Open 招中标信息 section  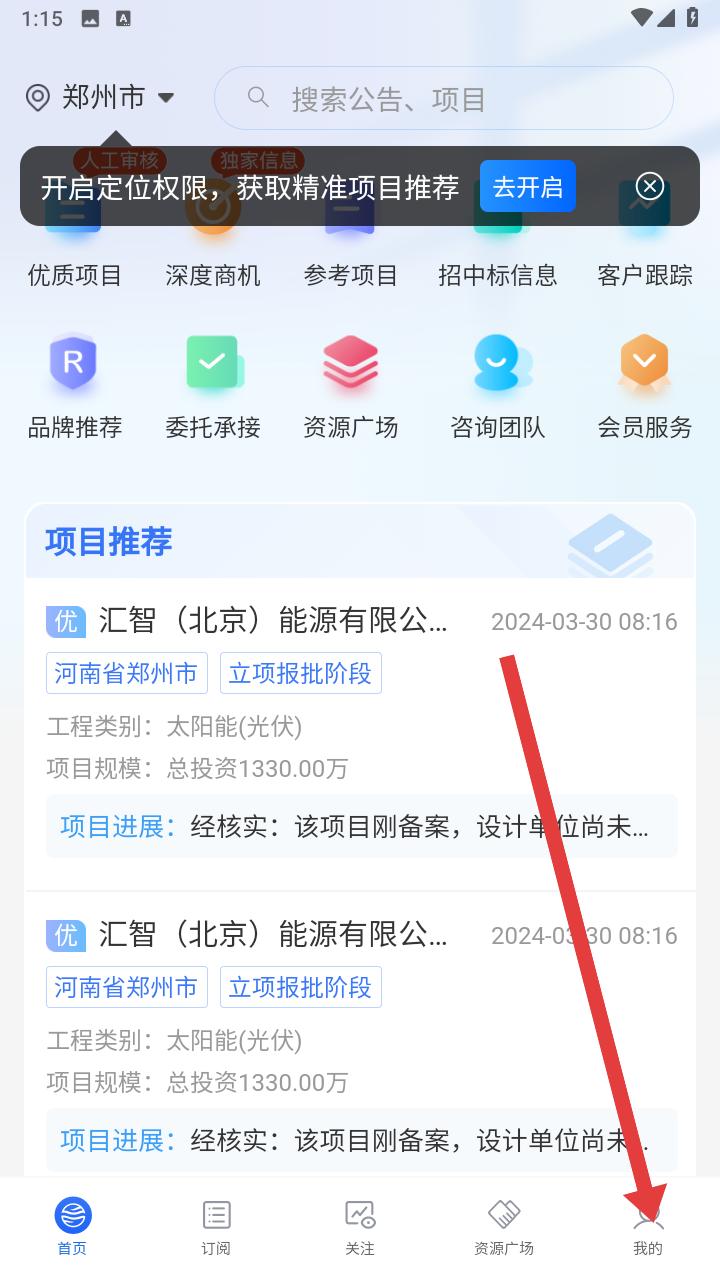tap(497, 275)
